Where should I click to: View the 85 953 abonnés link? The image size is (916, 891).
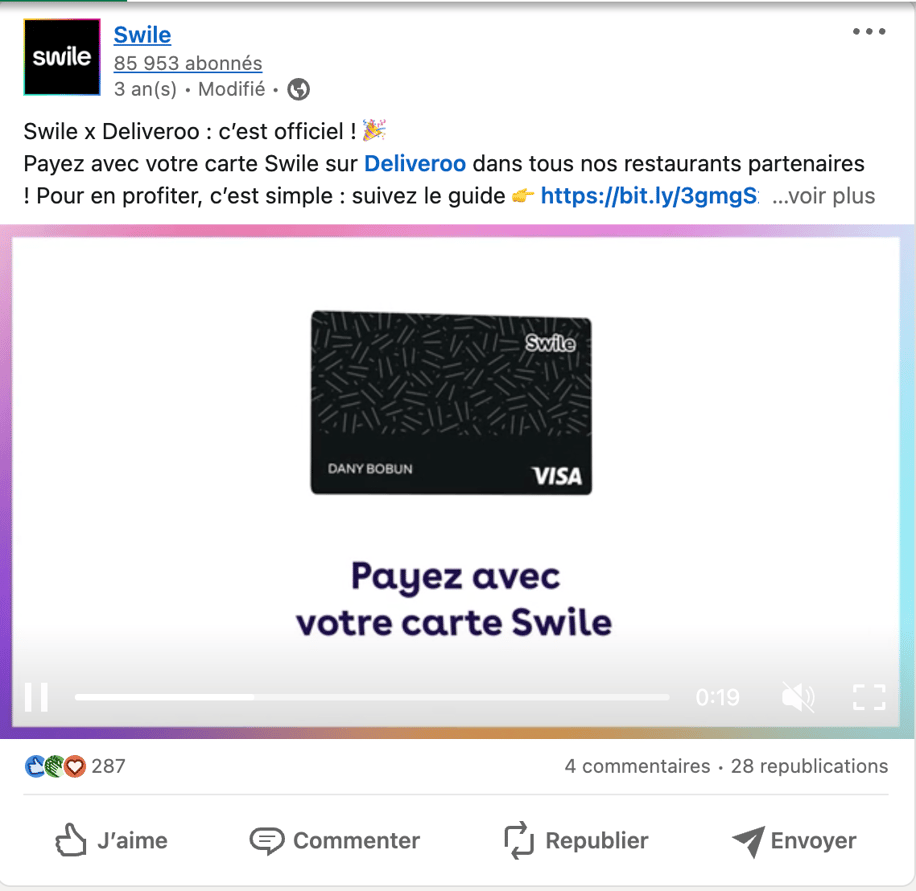(188, 64)
